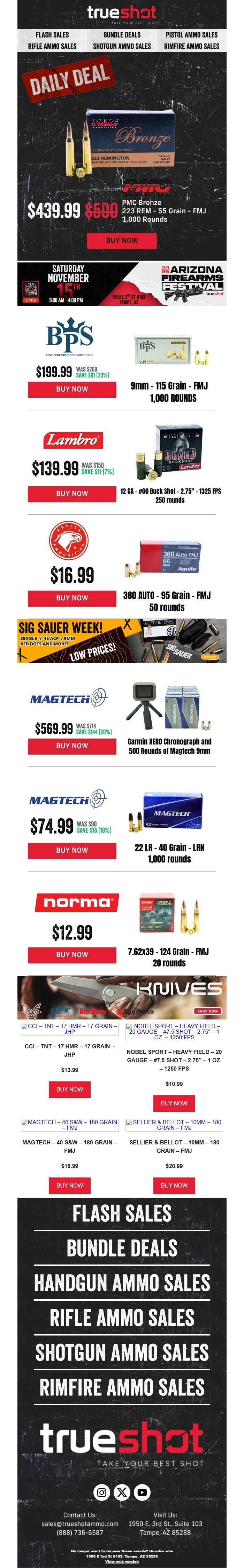The width and height of the screenshot is (244, 1568).
Task: Open True Shot's YouTube channel
Action: click(142, 1492)
